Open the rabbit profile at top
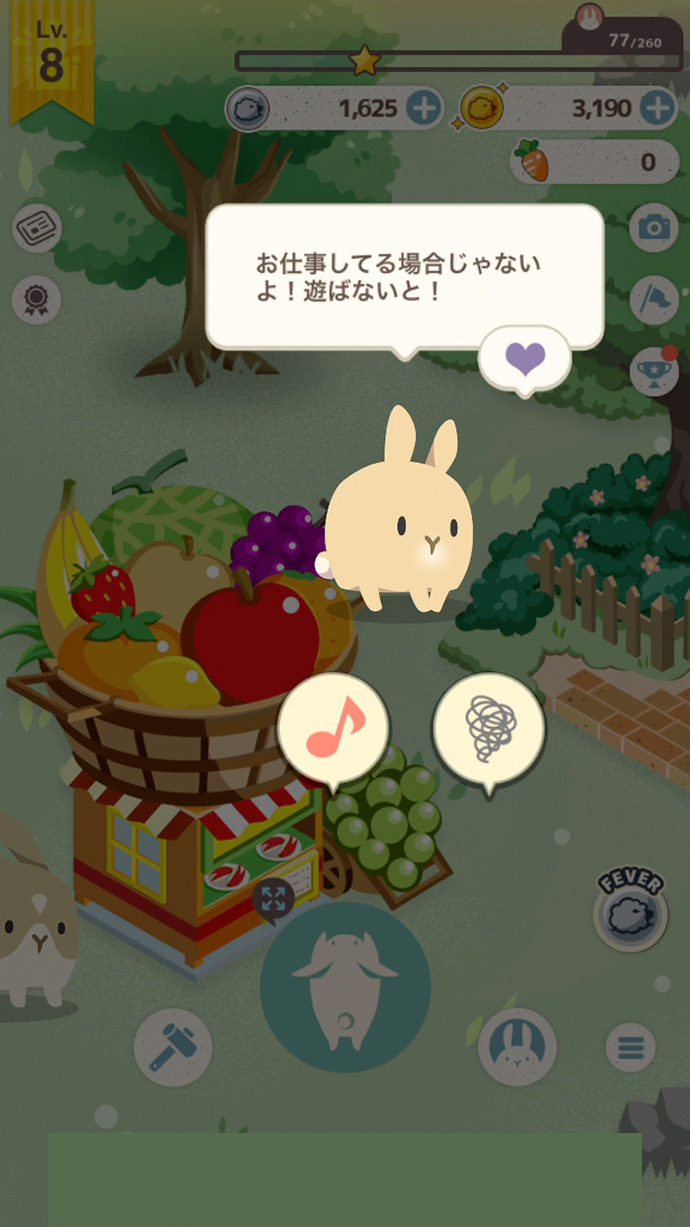690x1227 pixels. click(590, 17)
